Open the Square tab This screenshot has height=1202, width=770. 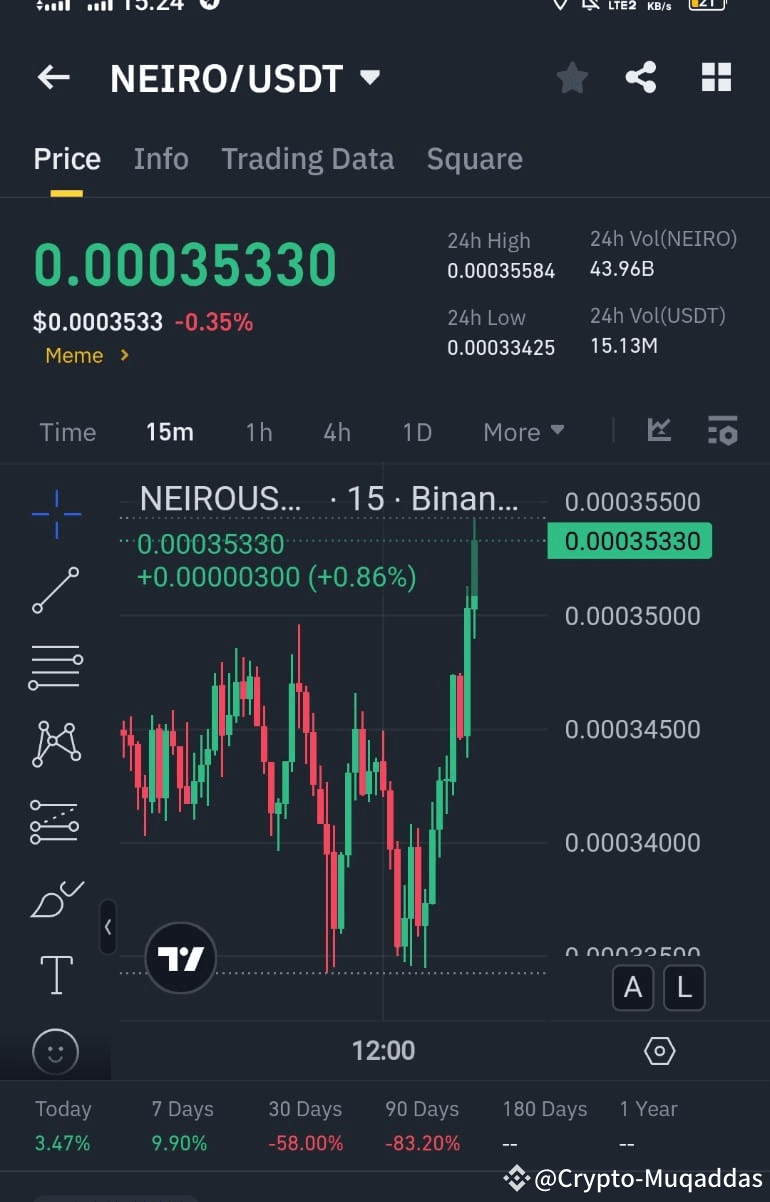tap(474, 158)
